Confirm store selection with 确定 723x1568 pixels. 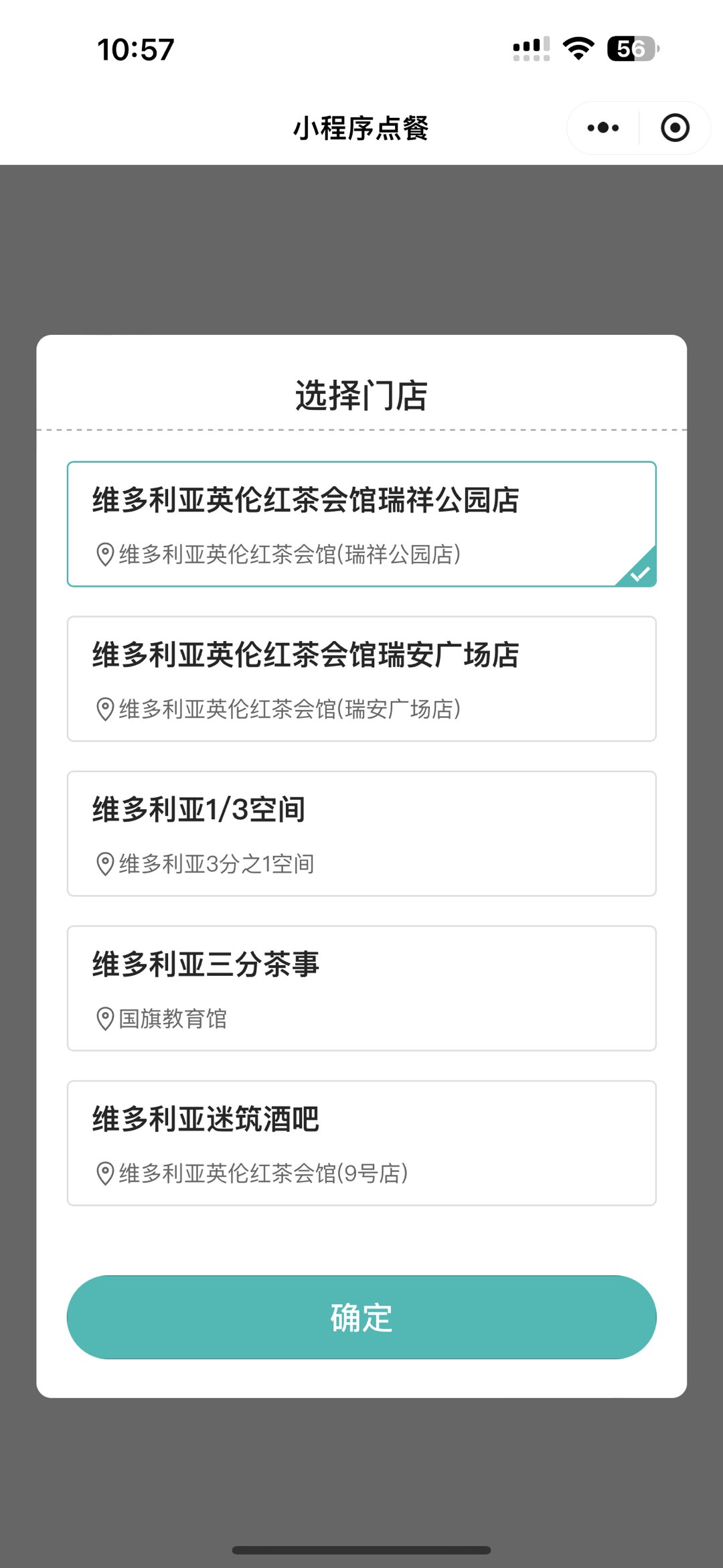tap(361, 1317)
